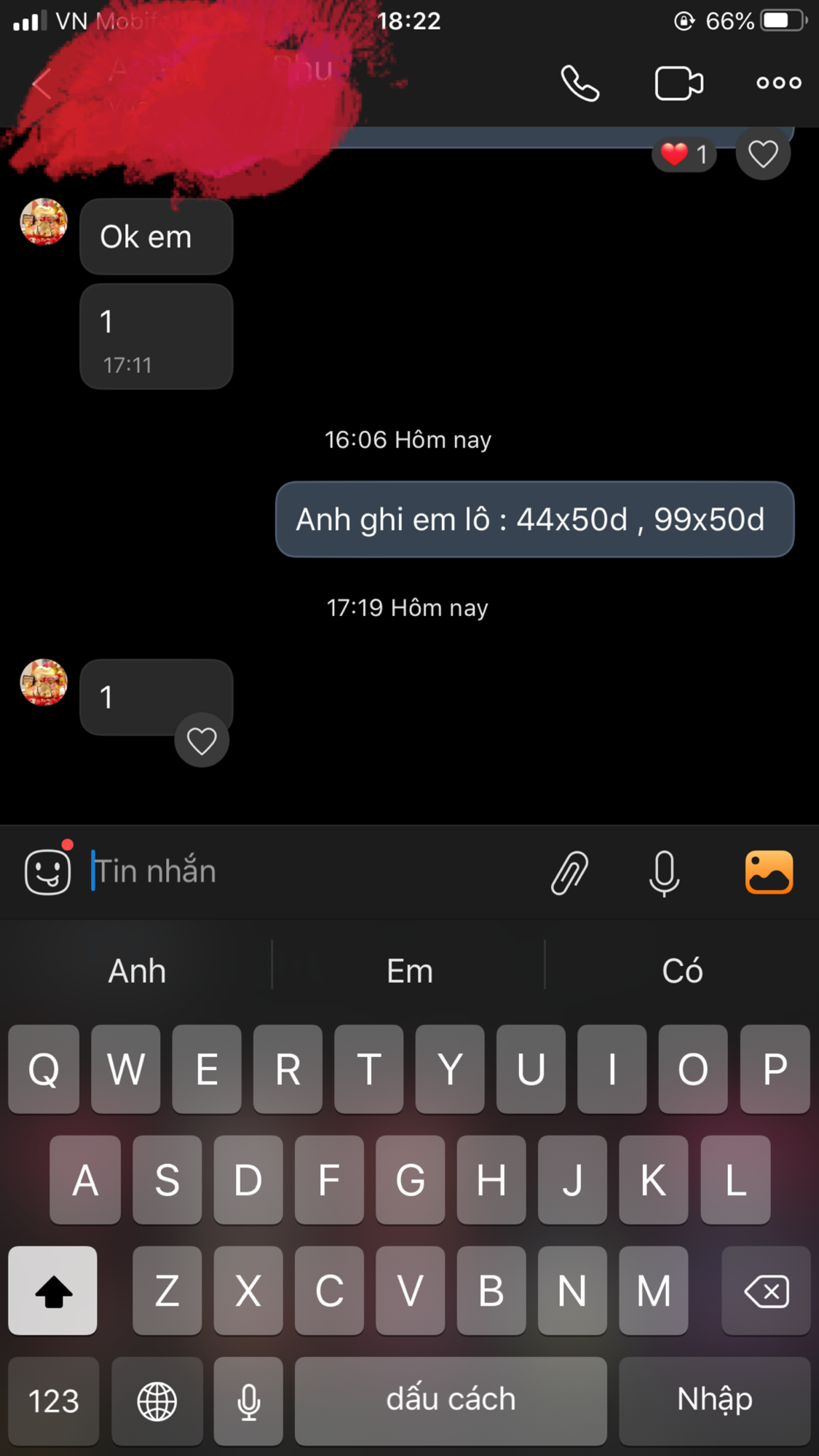Go back to the chat list

pos(42,84)
